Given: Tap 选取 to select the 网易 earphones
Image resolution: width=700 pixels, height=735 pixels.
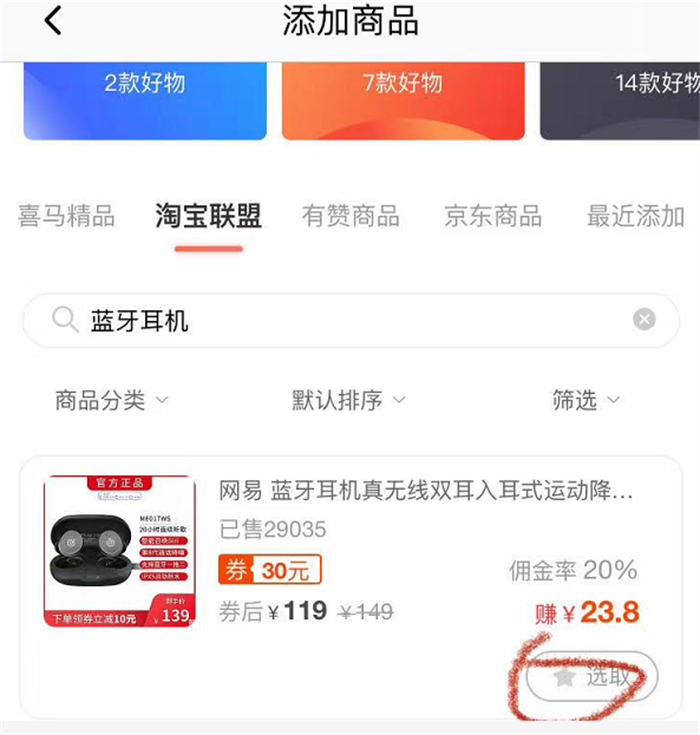Looking at the screenshot, I should pyautogui.click(x=594, y=677).
